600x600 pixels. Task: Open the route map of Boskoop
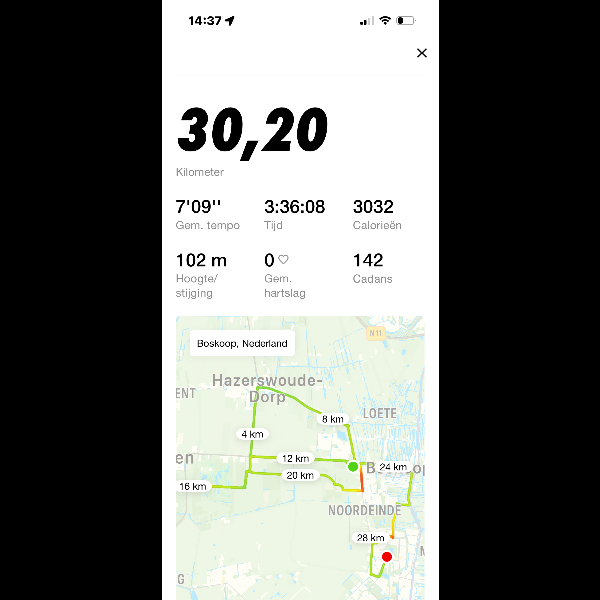pyautogui.click(x=300, y=460)
